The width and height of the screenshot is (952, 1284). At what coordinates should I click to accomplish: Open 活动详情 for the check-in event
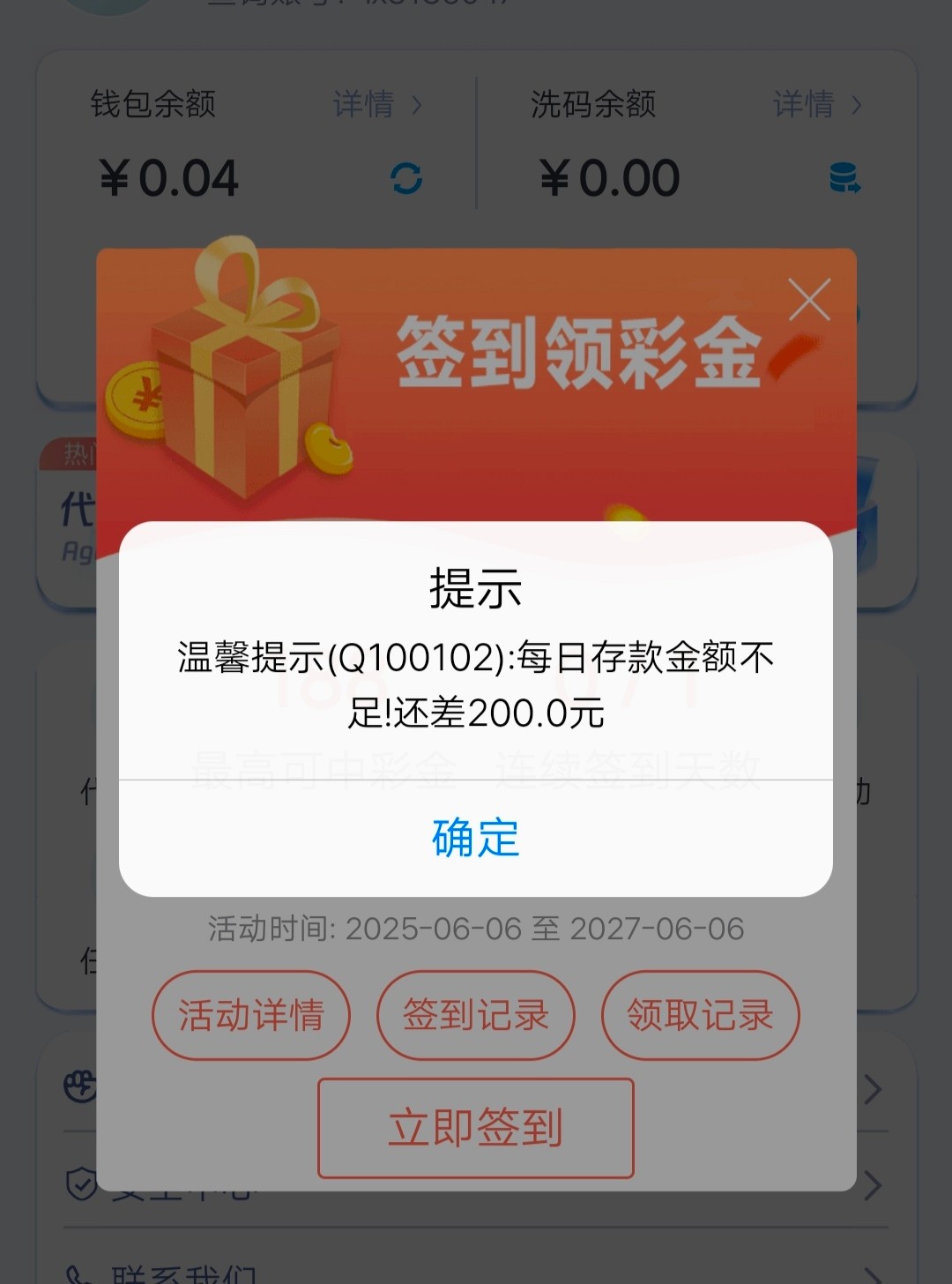pyautogui.click(x=251, y=1015)
